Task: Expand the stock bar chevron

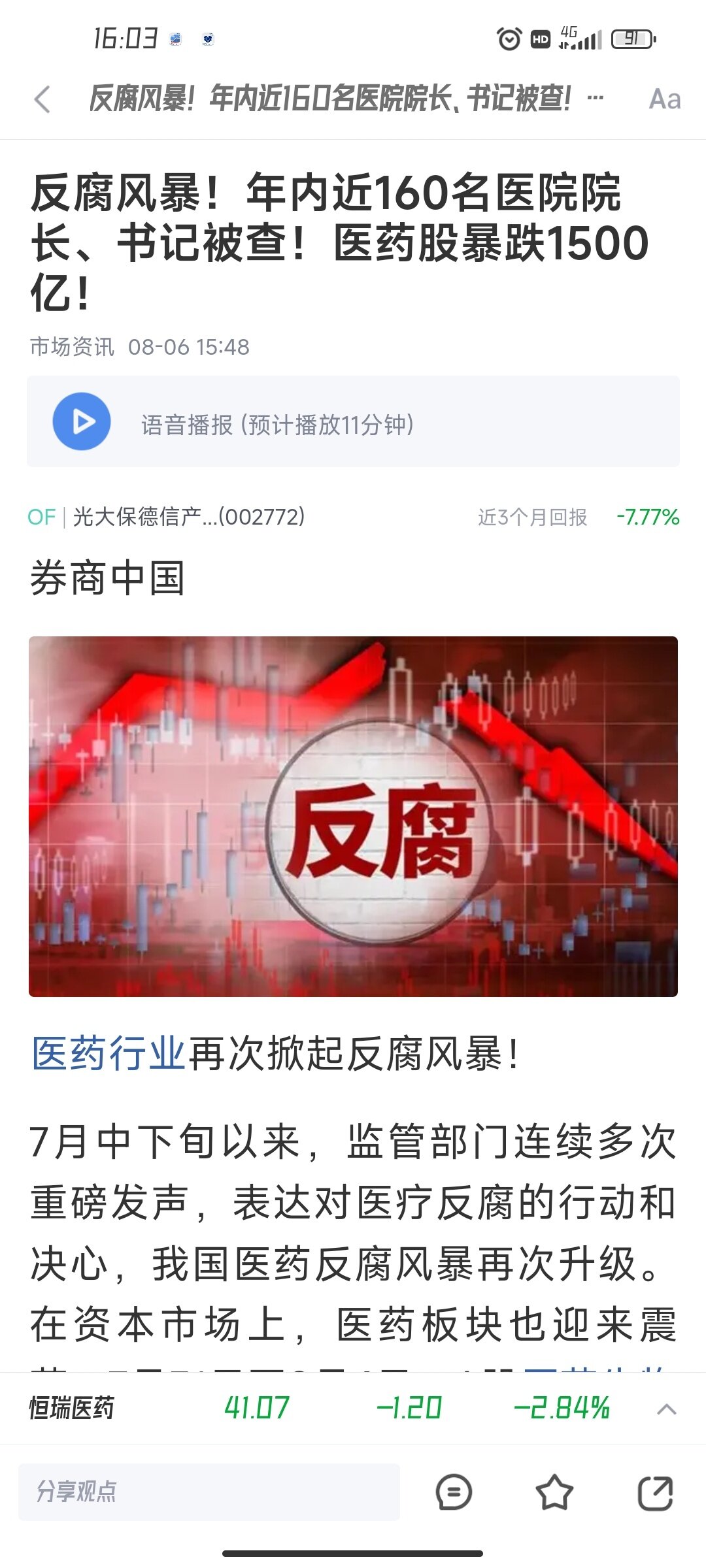Action: click(666, 1409)
